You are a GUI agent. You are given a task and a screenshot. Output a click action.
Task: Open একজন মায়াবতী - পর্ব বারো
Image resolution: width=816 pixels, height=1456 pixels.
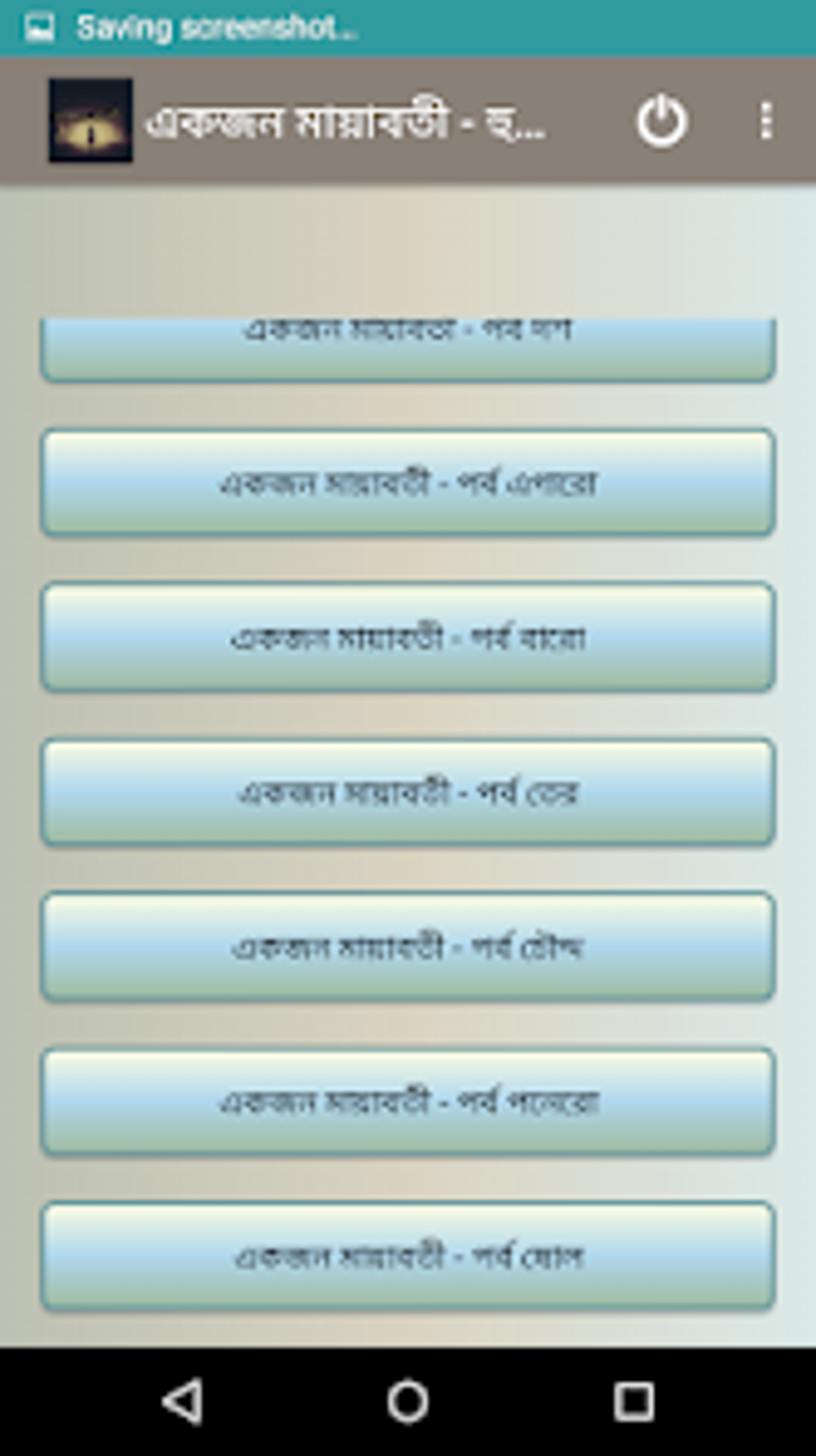(408, 637)
